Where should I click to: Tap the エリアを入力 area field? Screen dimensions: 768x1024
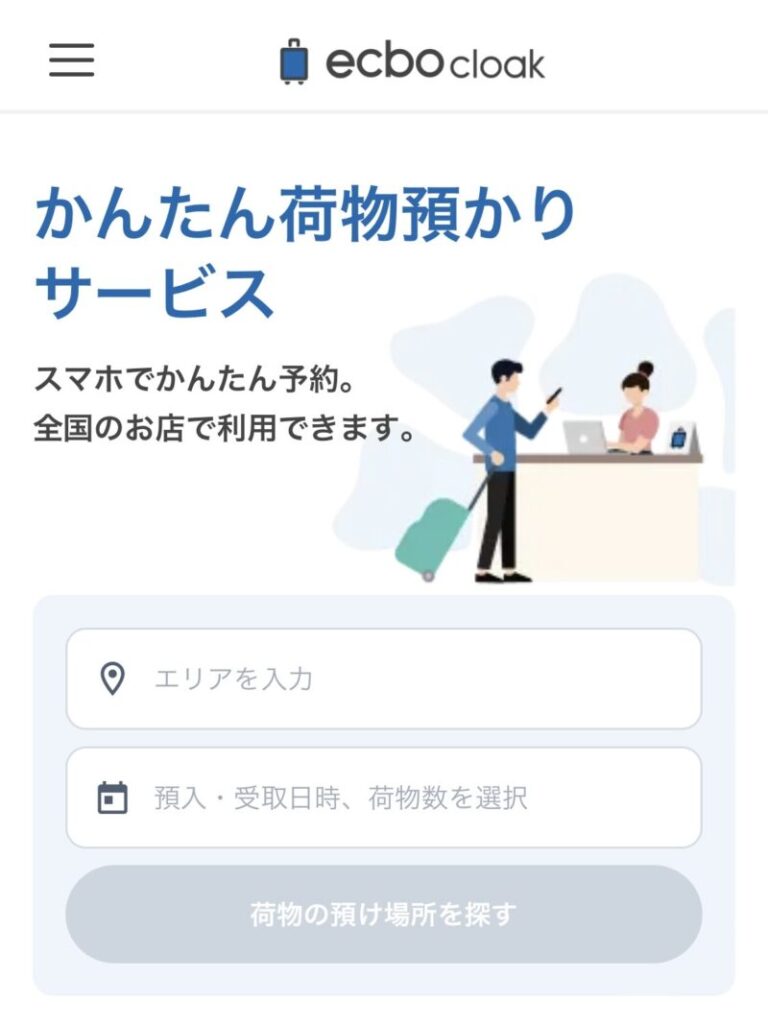pyautogui.click(x=384, y=679)
